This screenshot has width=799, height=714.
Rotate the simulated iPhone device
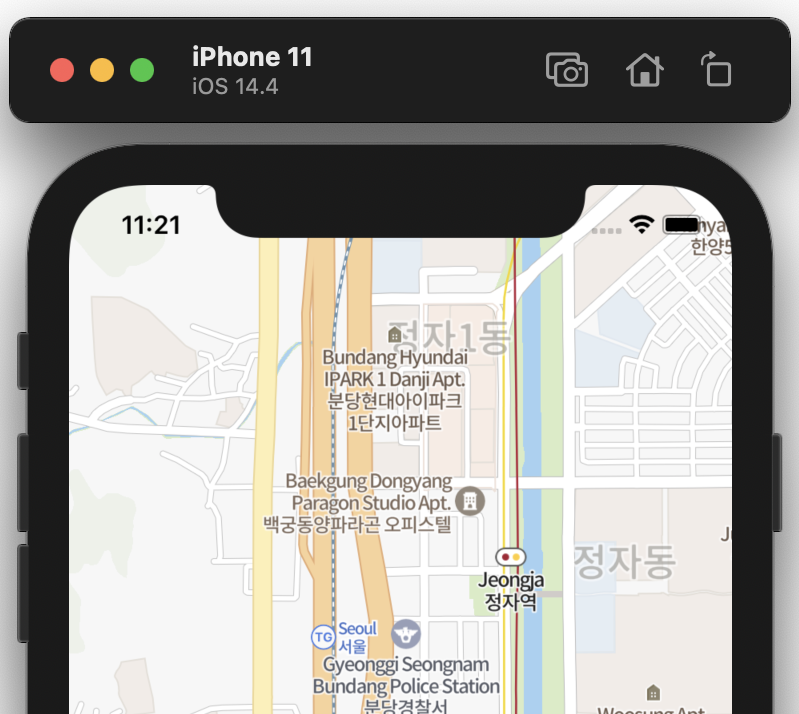pyautogui.click(x=716, y=71)
